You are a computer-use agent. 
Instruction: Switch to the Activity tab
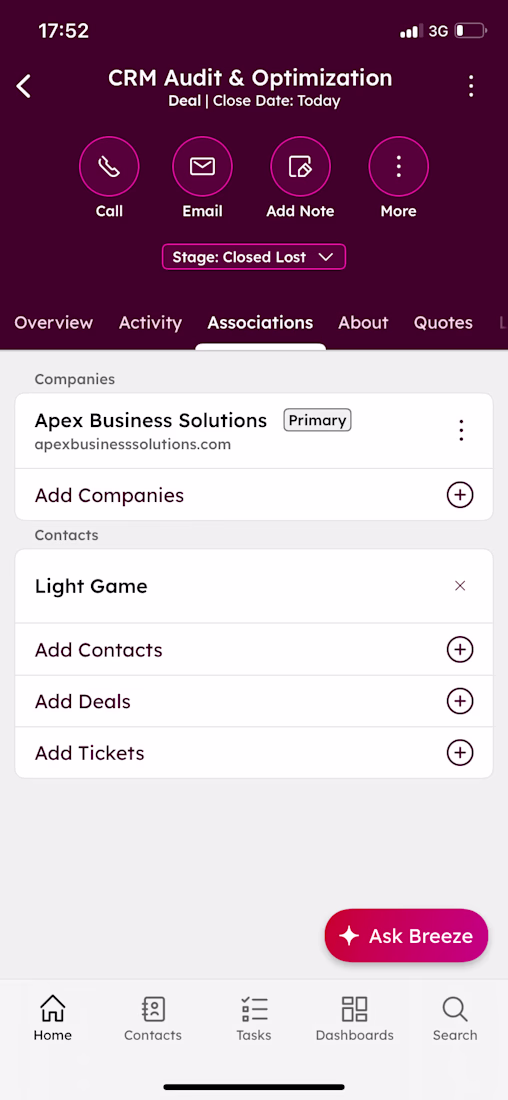coord(150,323)
